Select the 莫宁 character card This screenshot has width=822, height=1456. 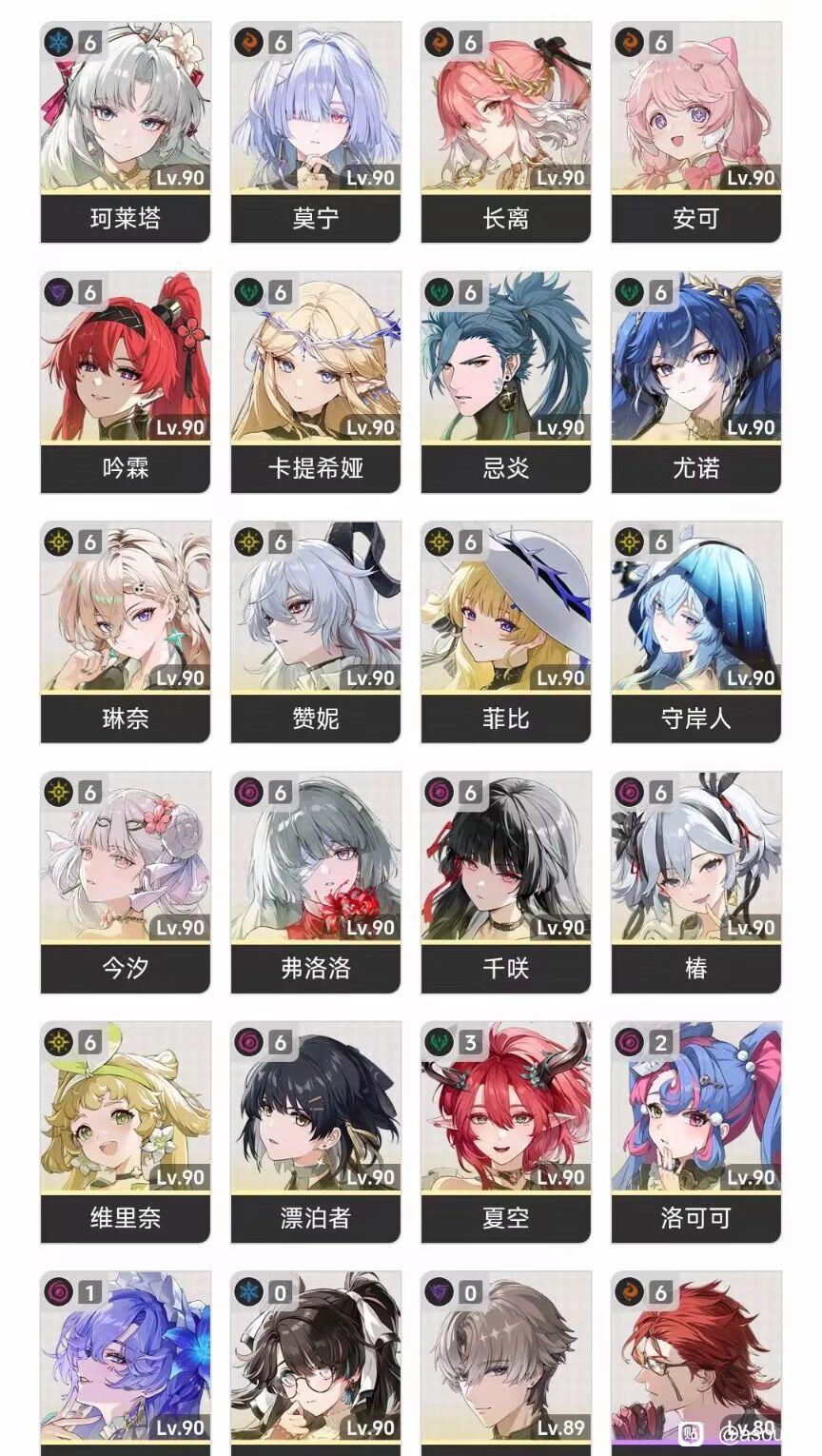315,133
